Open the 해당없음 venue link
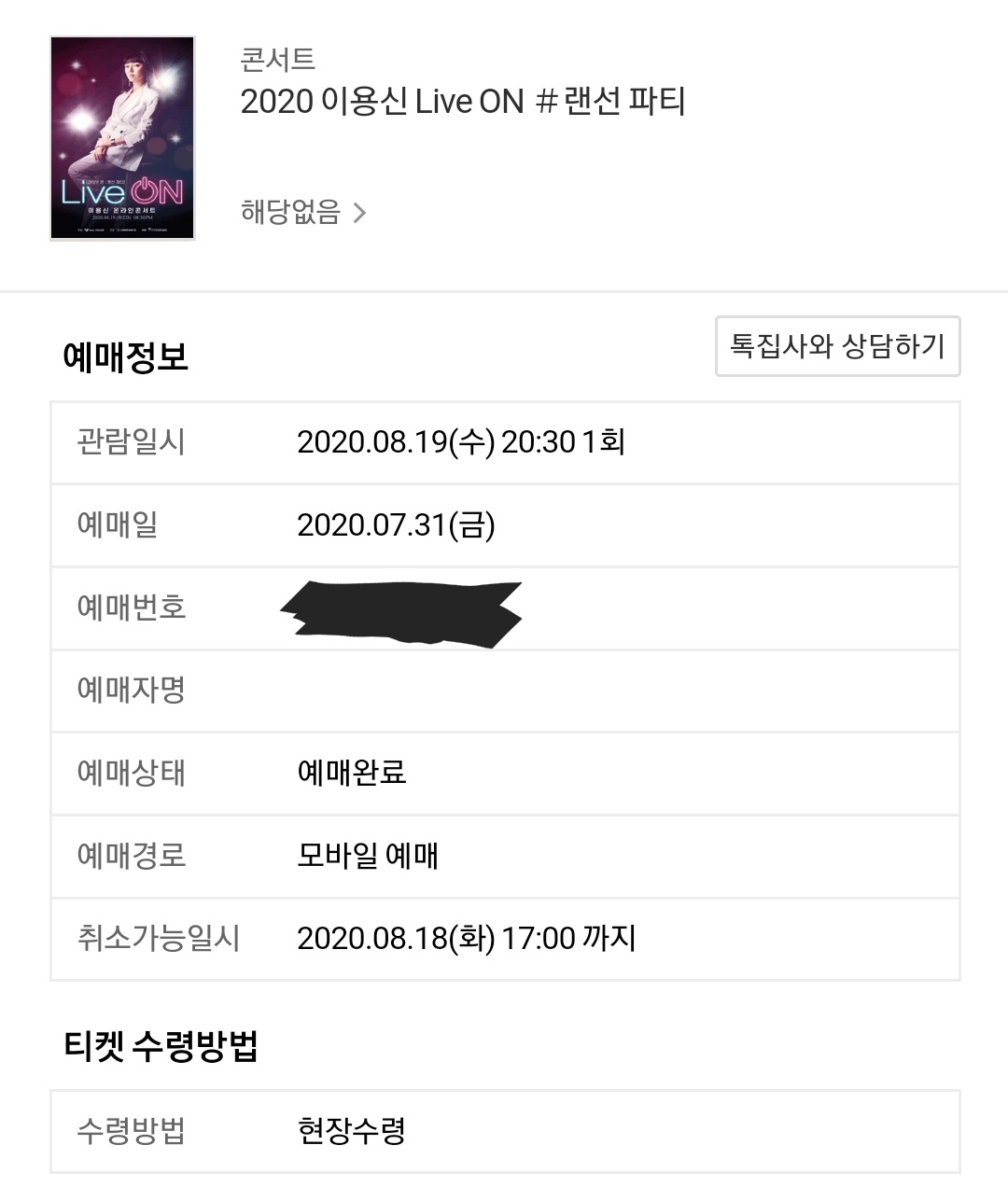Viewport: 1008px width, 1187px height. [302, 213]
